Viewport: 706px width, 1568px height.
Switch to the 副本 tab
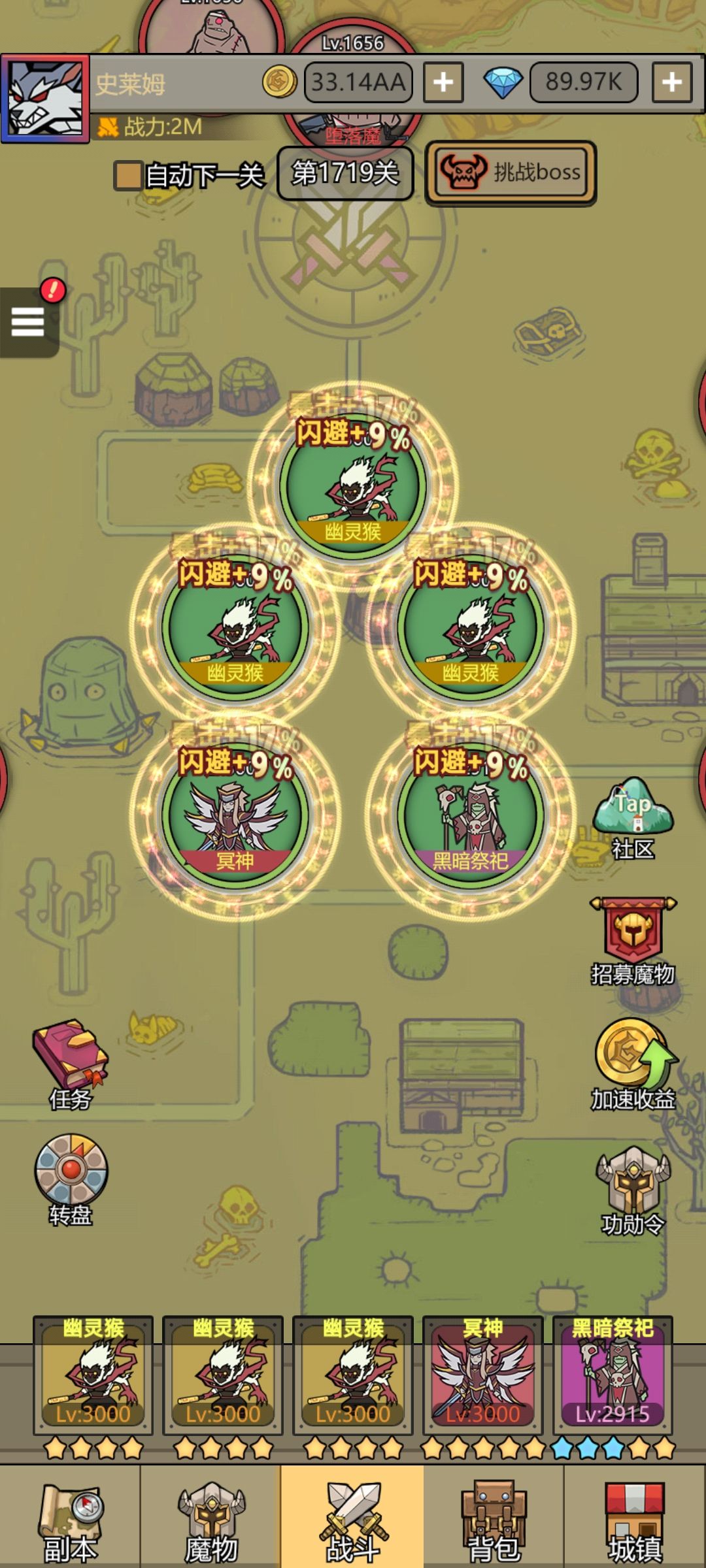pyautogui.click(x=70, y=1516)
